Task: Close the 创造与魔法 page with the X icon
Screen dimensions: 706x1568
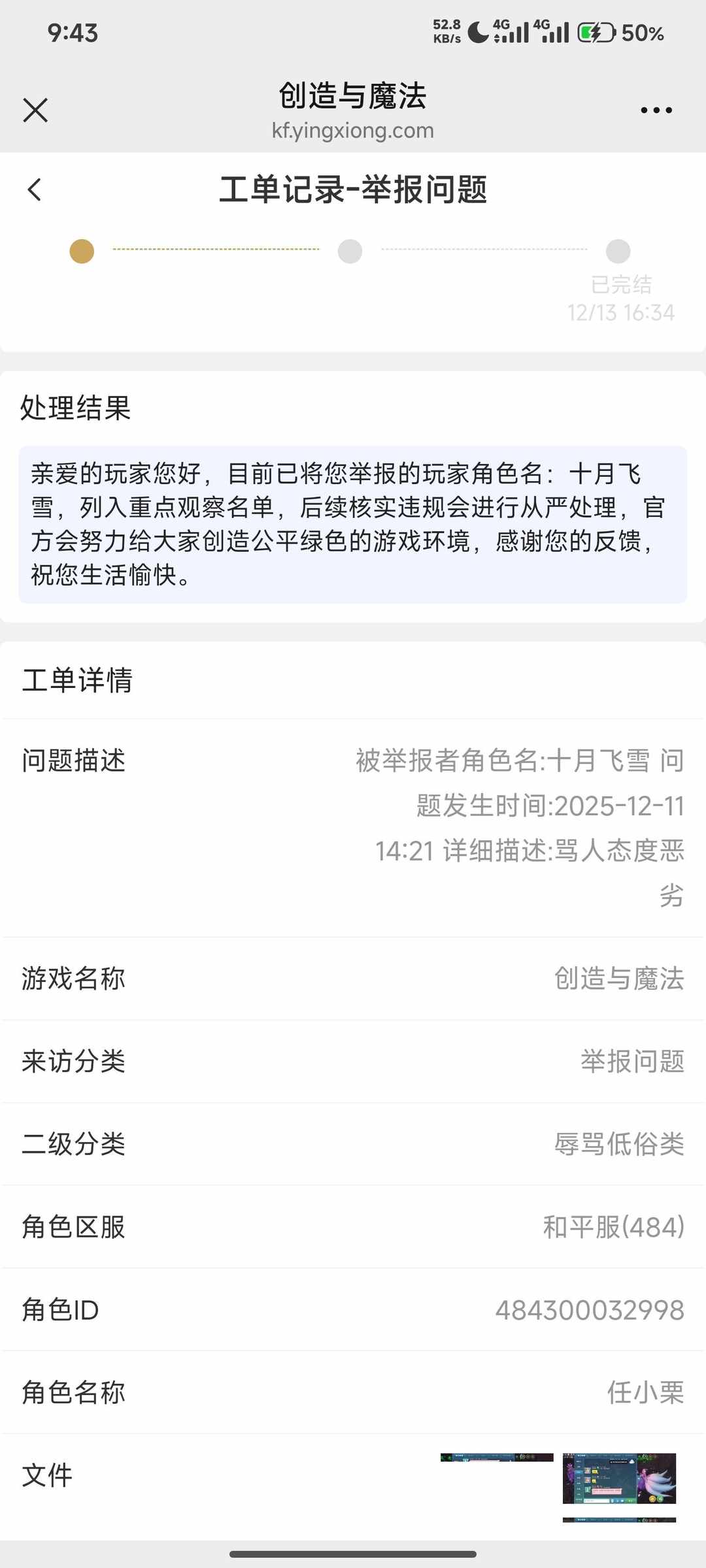Action: (36, 110)
